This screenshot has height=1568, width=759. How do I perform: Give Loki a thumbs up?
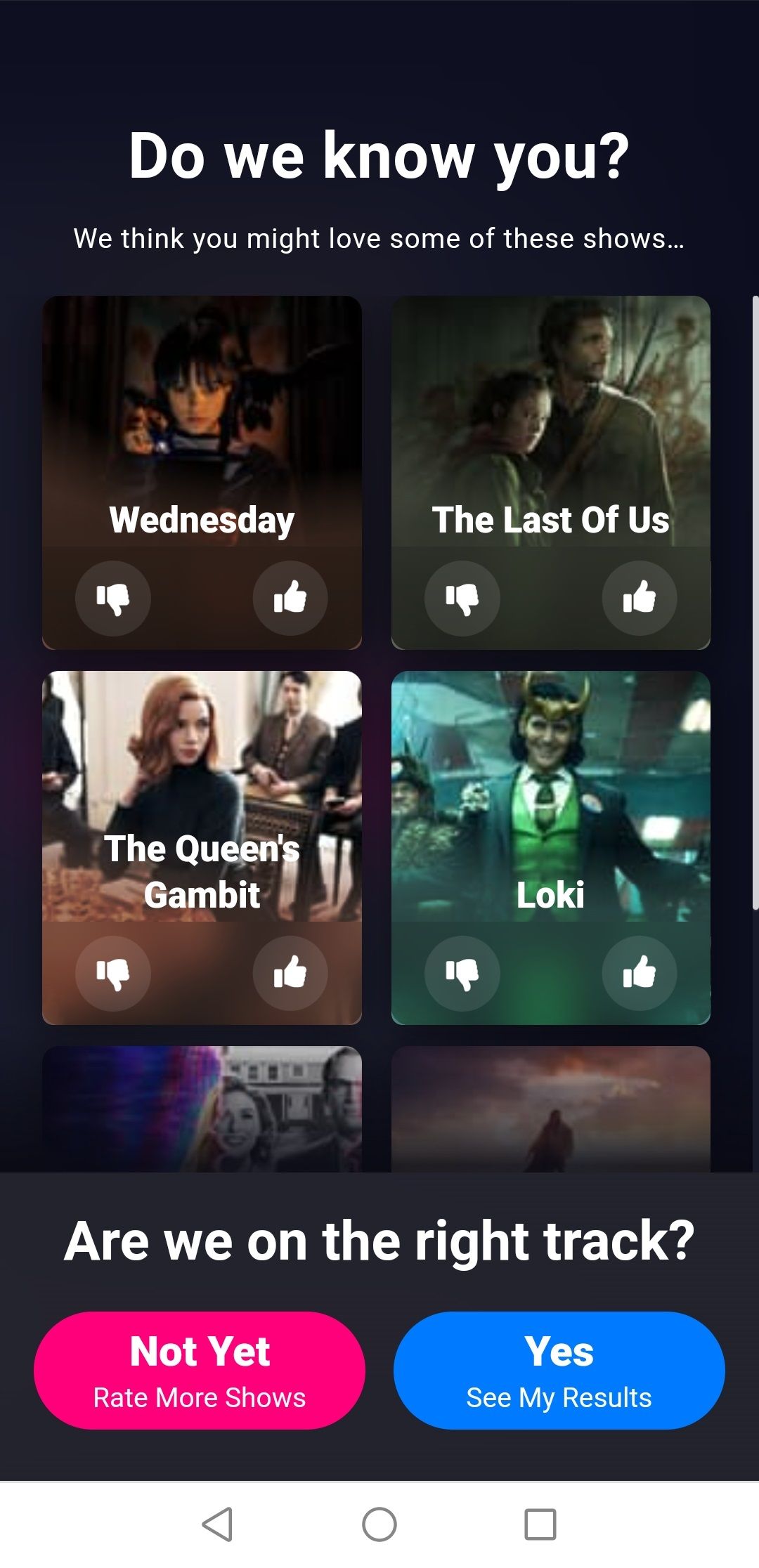[x=639, y=973]
